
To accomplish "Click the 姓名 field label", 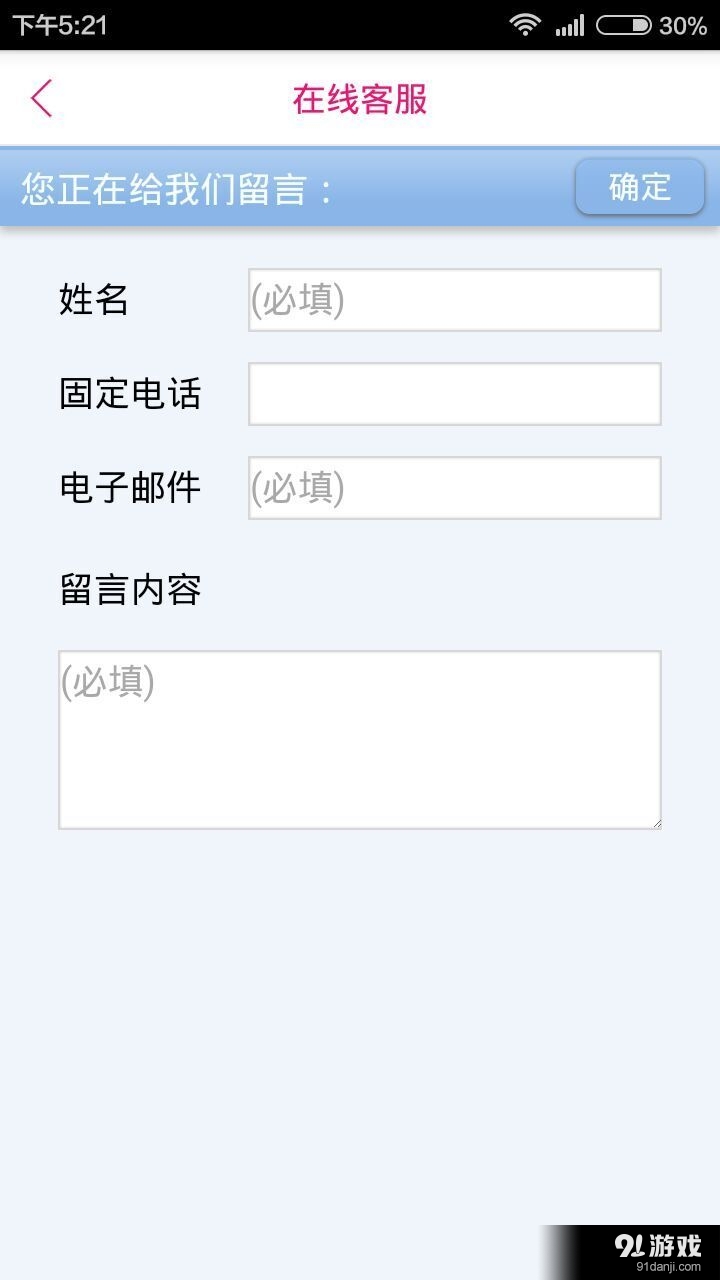I will click(95, 300).
